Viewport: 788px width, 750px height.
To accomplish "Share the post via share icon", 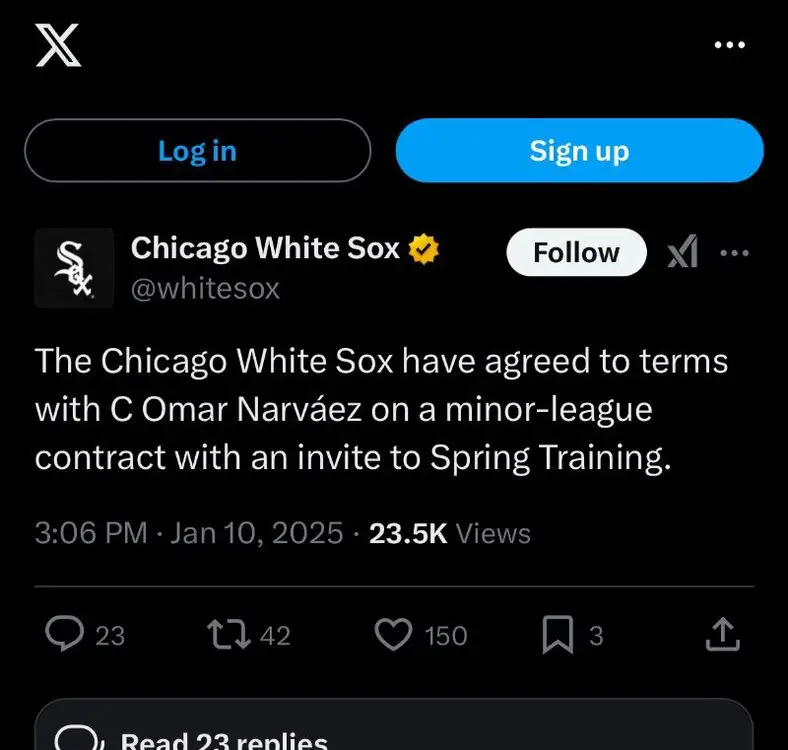I will coord(722,634).
